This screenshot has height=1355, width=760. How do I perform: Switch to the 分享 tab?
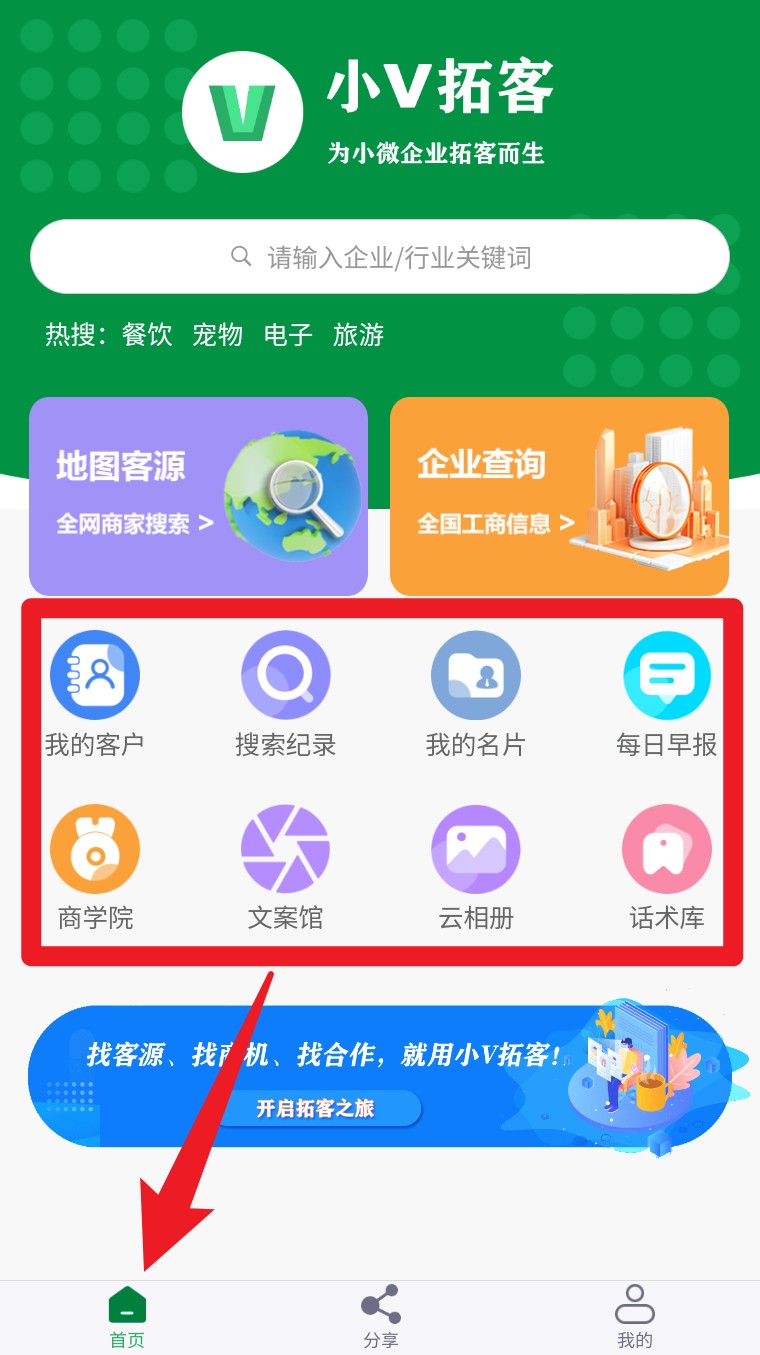[x=380, y=1317]
